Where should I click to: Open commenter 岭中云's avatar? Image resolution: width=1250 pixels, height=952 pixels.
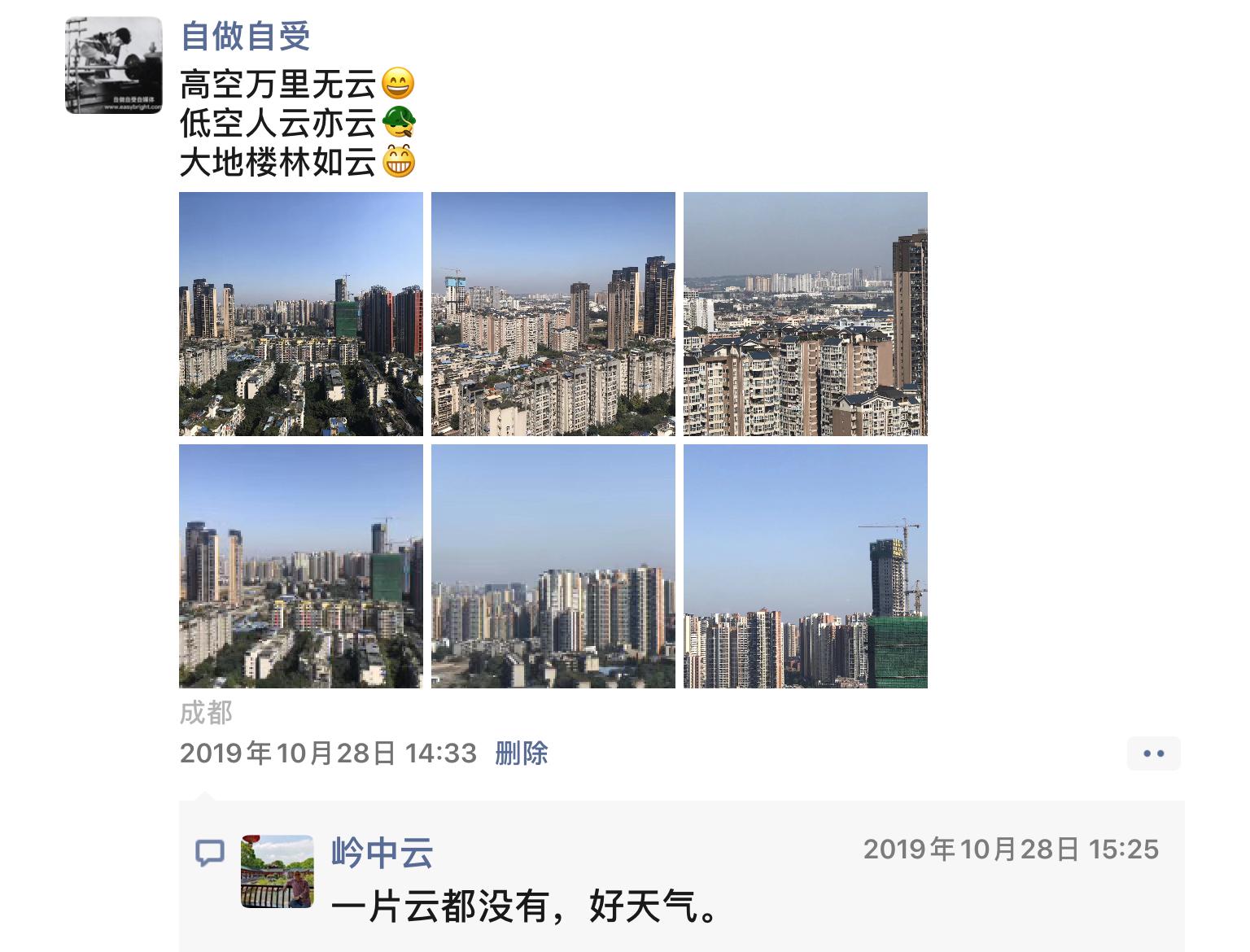coord(278,871)
